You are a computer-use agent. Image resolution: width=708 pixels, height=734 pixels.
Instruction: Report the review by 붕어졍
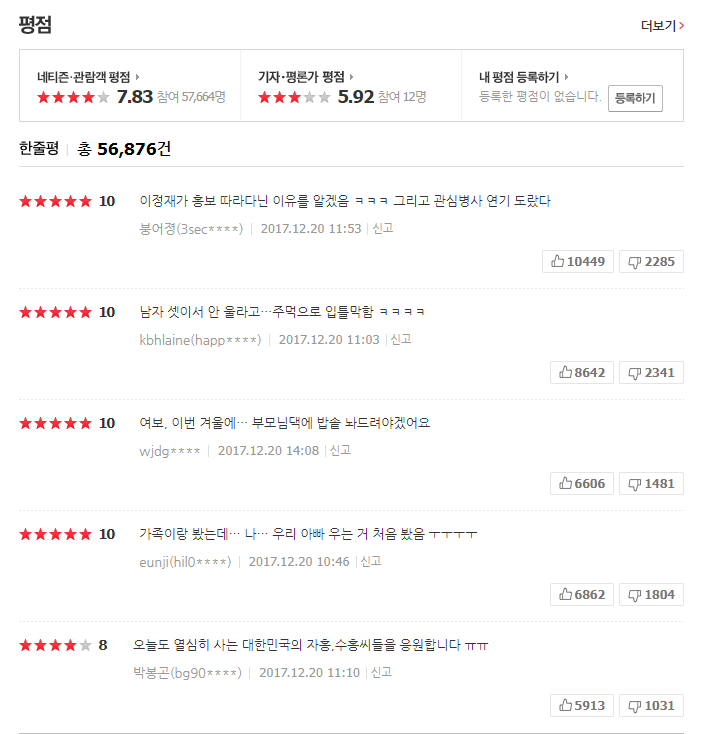click(x=383, y=229)
